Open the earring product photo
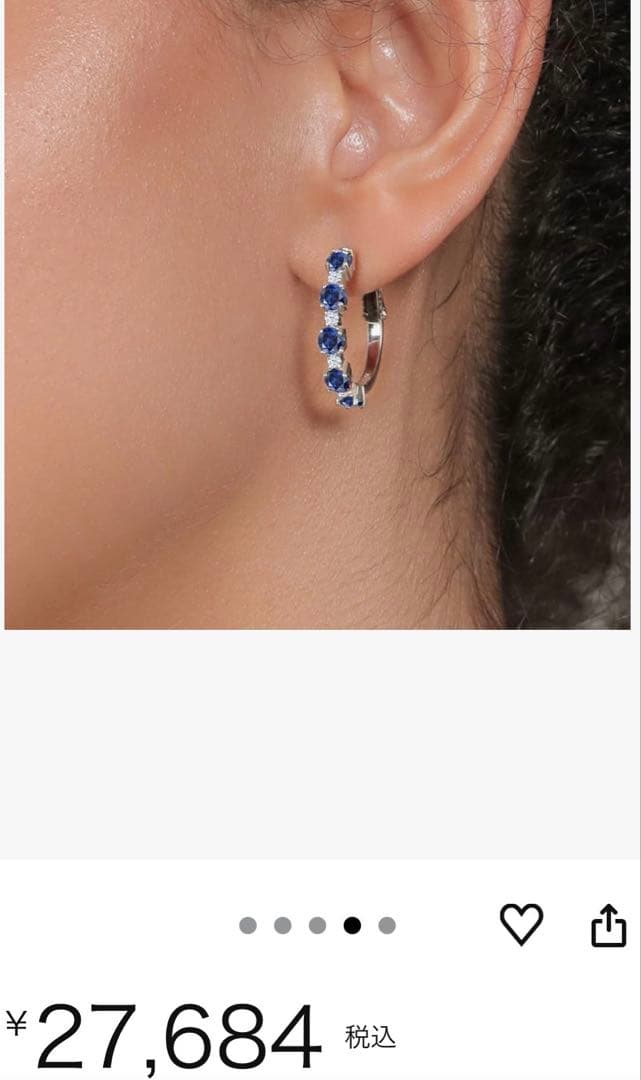641x1080 pixels. 318,314
